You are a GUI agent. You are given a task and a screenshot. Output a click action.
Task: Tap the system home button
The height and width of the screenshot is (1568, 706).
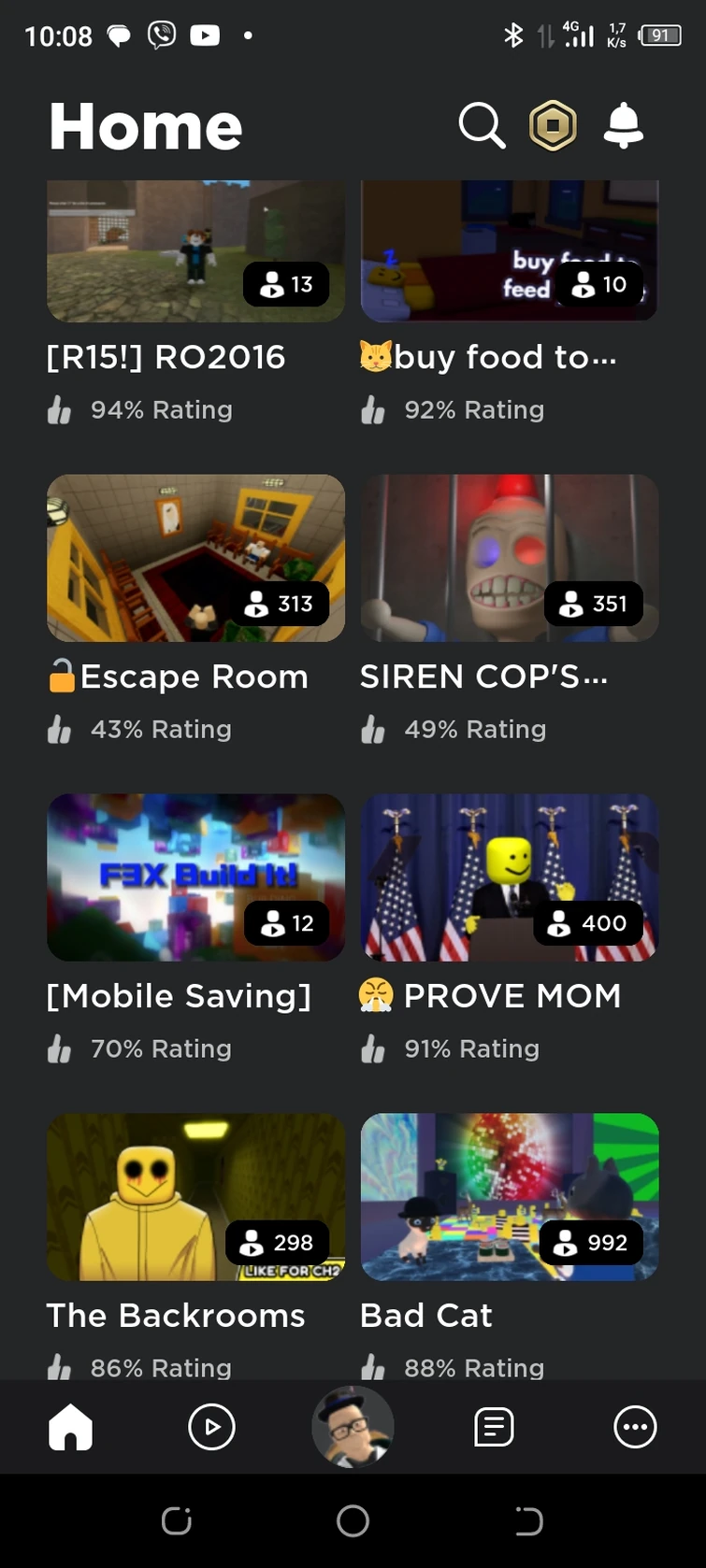click(x=353, y=1521)
